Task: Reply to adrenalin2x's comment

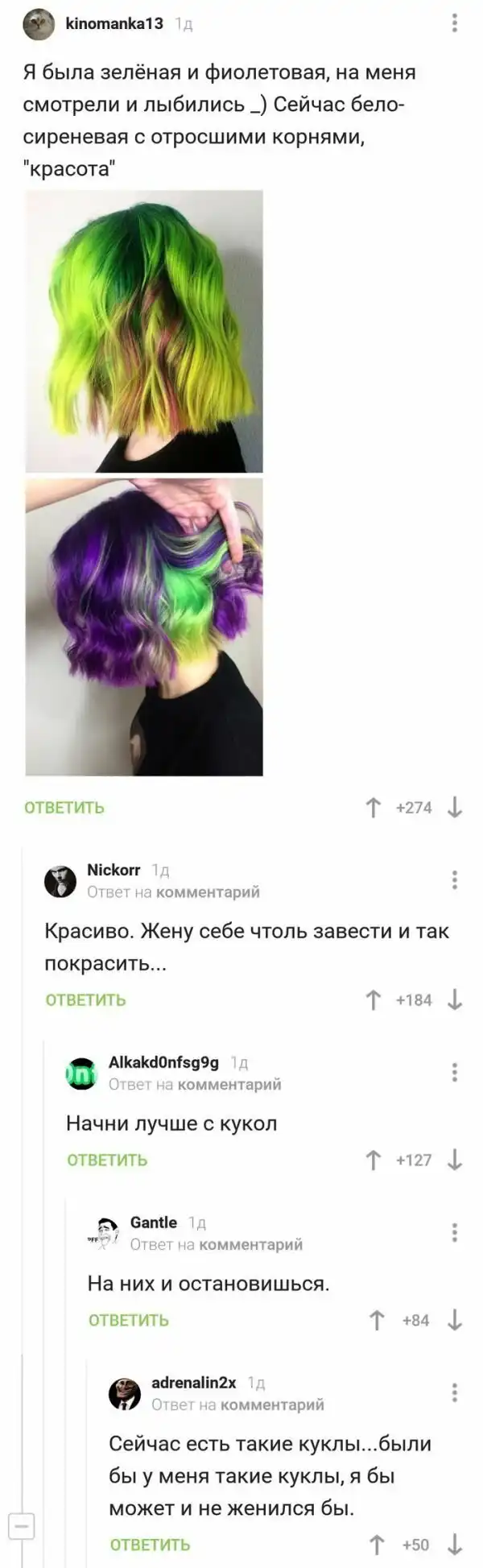Action: (x=150, y=1545)
